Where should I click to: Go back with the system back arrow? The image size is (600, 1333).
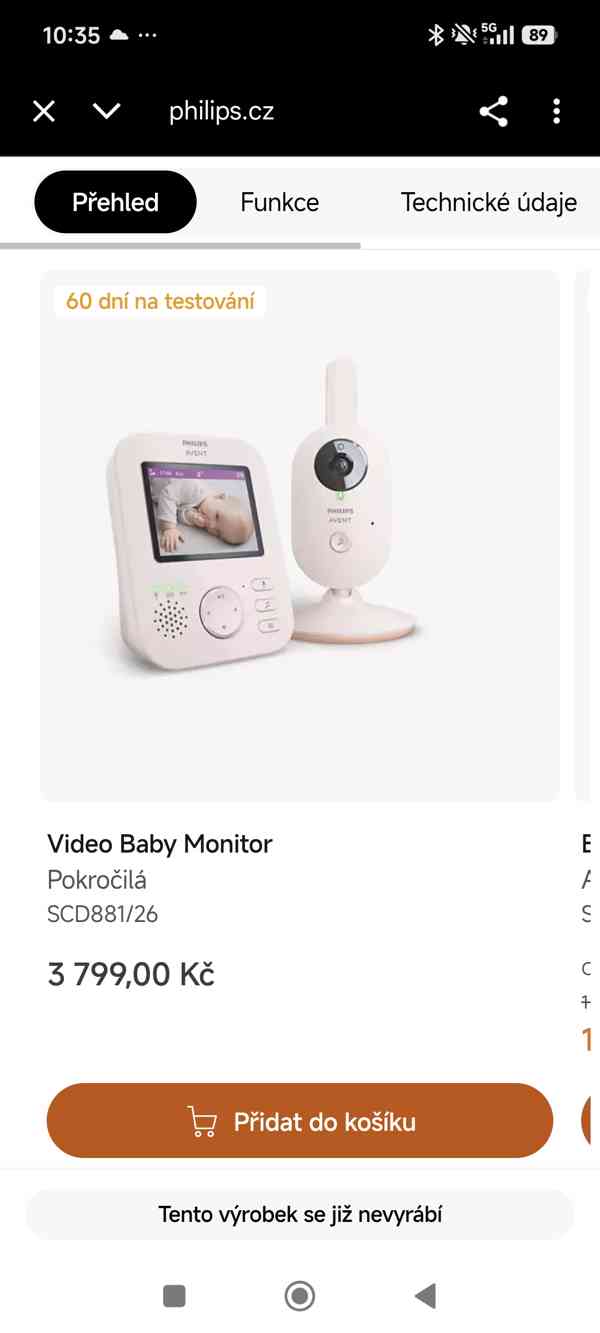coord(425,1296)
